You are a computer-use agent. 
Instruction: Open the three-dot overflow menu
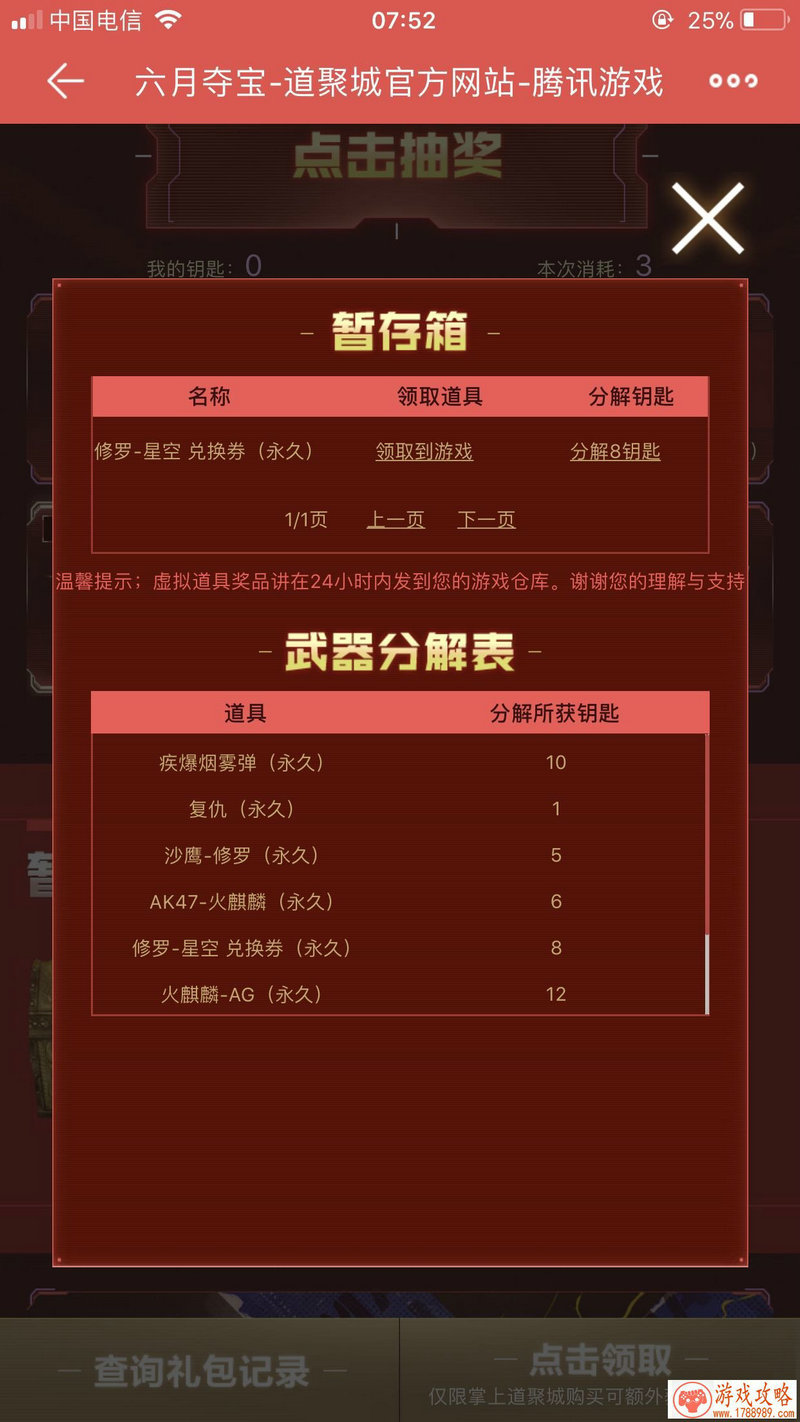coord(733,82)
